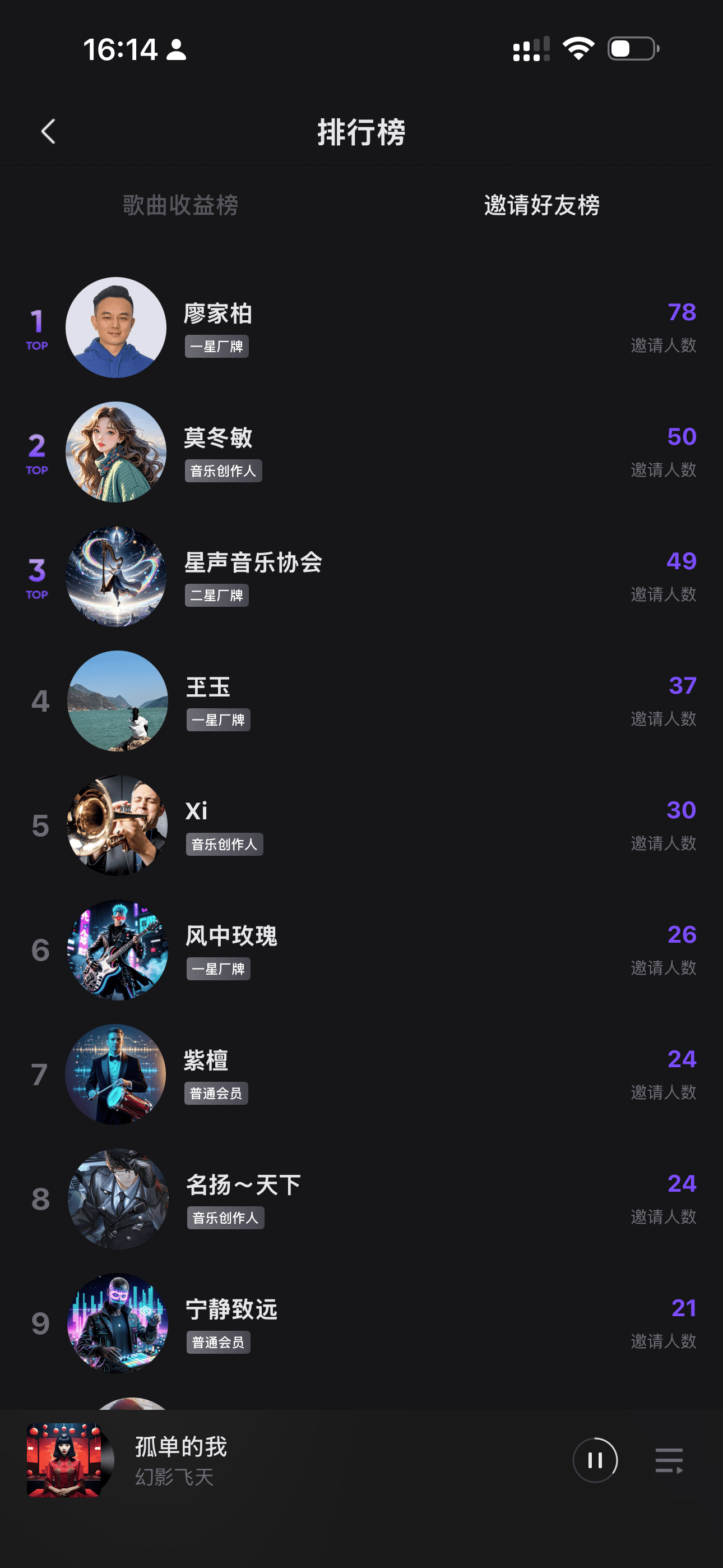723x1568 pixels.
Task: Pause the song 孤单的我
Action: [x=595, y=1460]
